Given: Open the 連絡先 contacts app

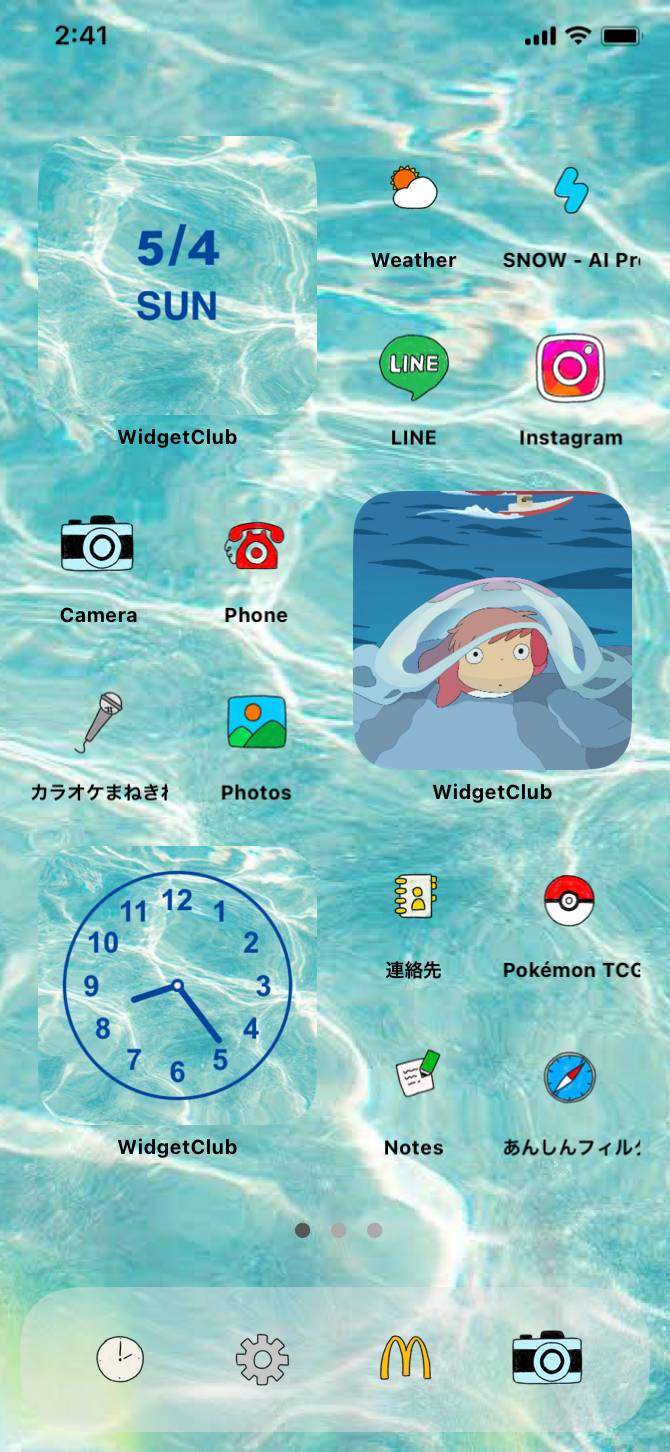Looking at the screenshot, I should (x=414, y=899).
